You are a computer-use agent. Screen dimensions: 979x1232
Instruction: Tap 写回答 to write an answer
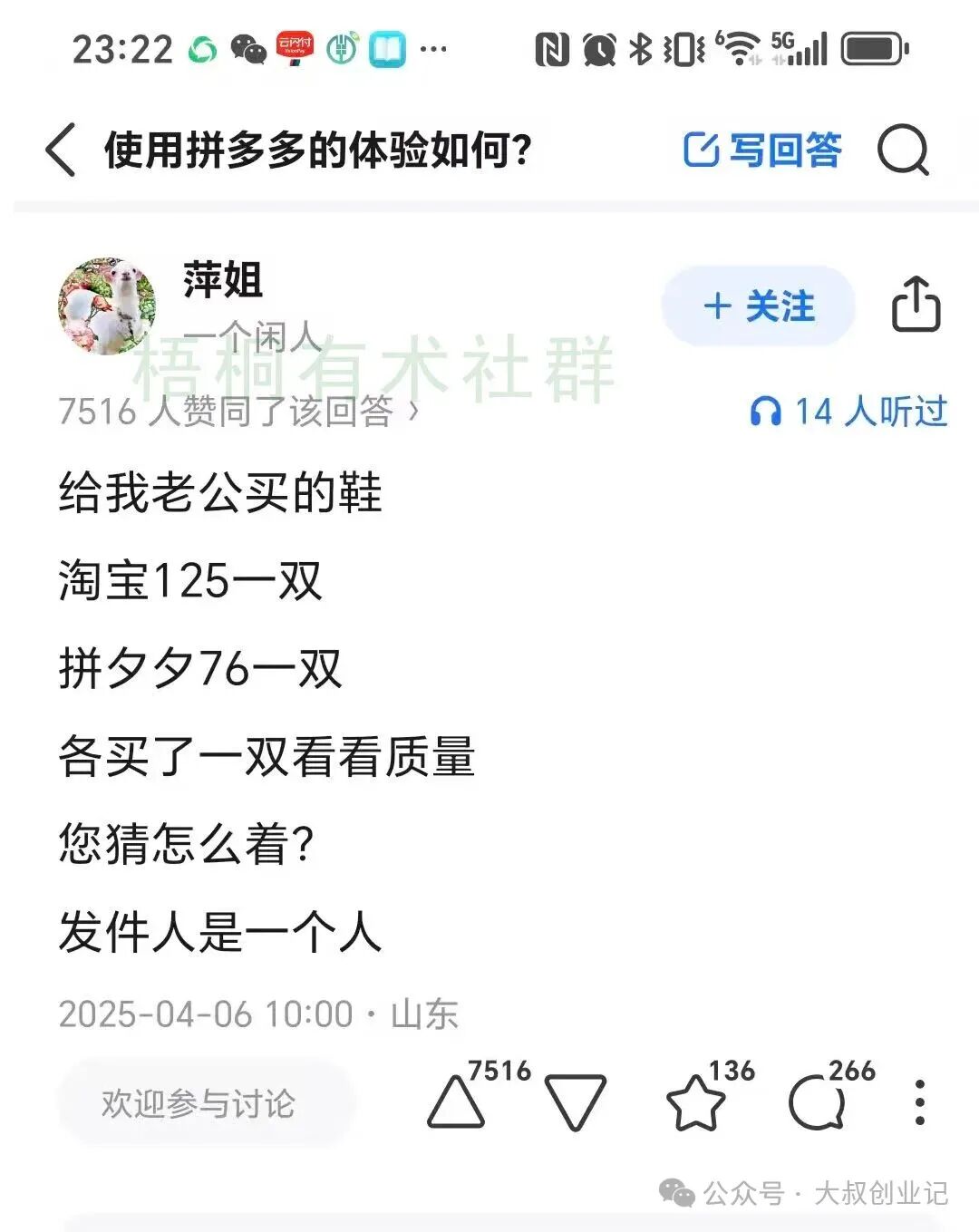(762, 150)
